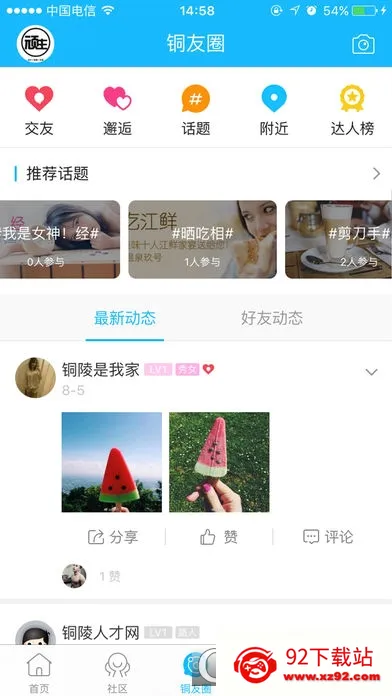
Task: Open the 话题 topics section
Action: [196, 111]
